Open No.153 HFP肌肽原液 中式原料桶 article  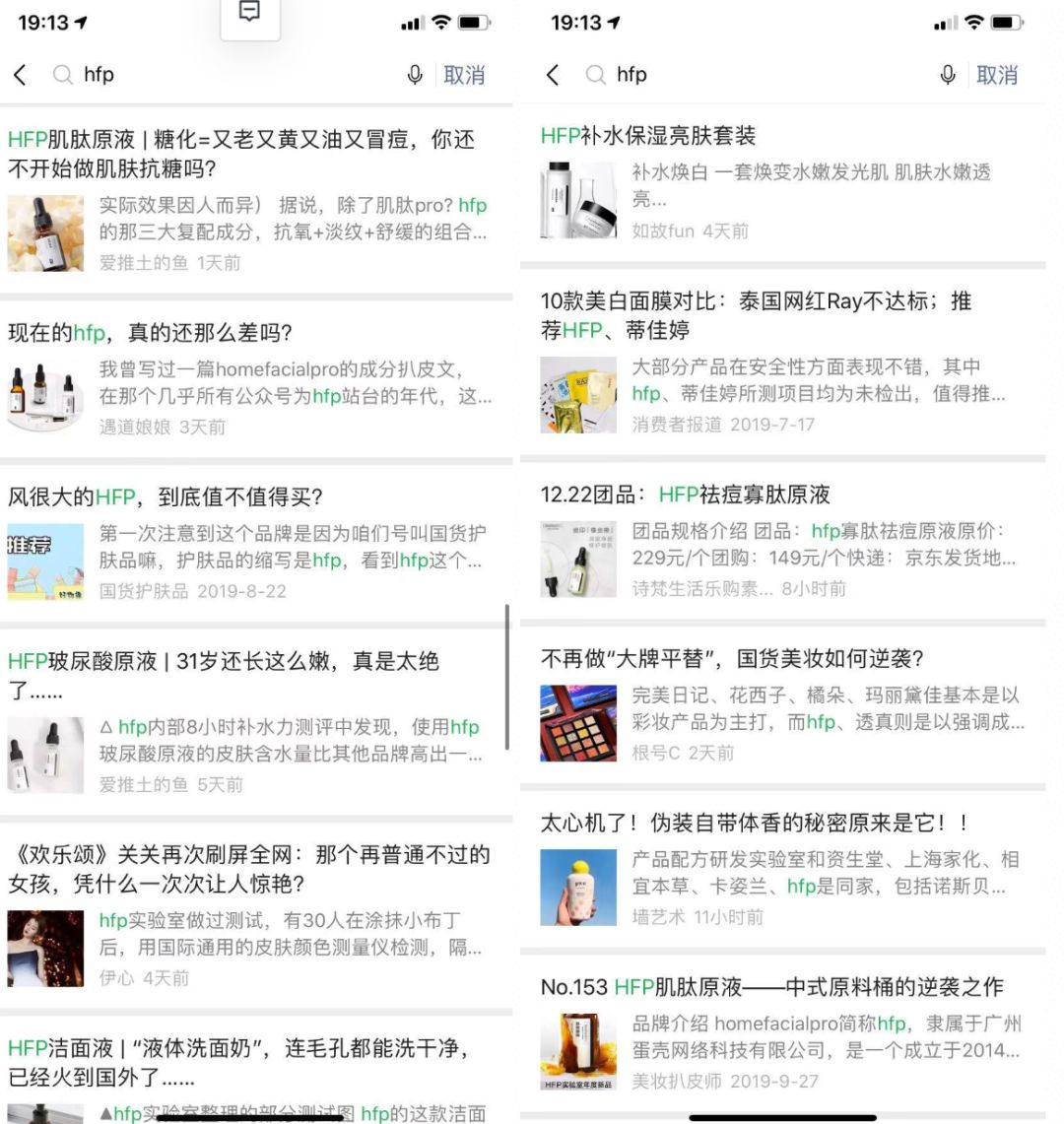tap(771, 987)
